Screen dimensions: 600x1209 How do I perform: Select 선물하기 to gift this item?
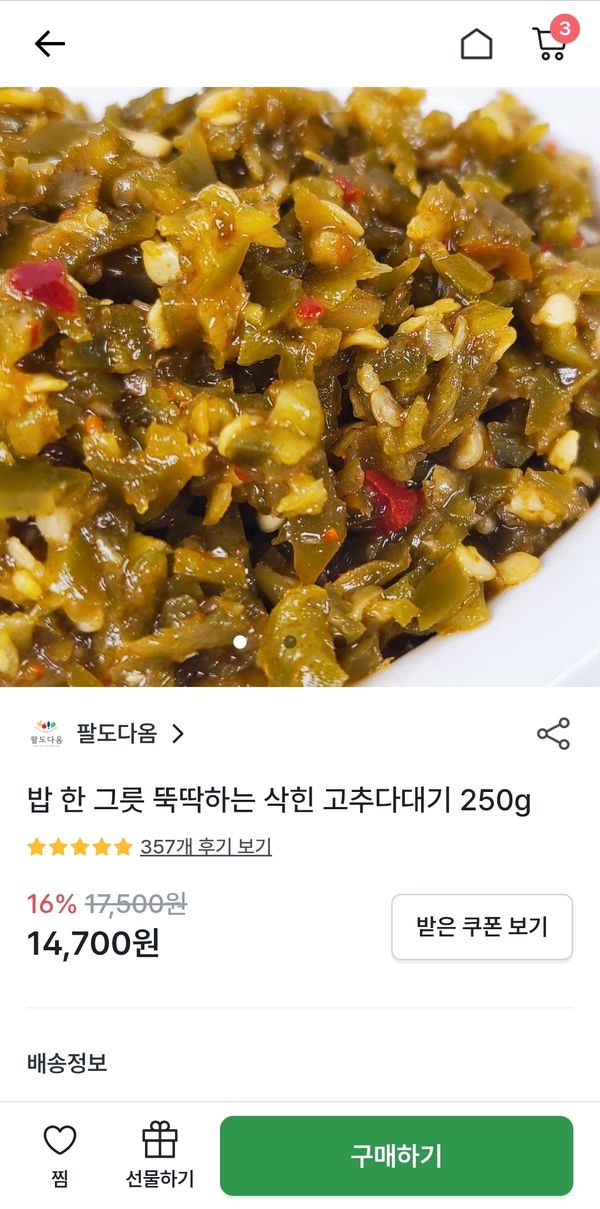click(x=160, y=1155)
